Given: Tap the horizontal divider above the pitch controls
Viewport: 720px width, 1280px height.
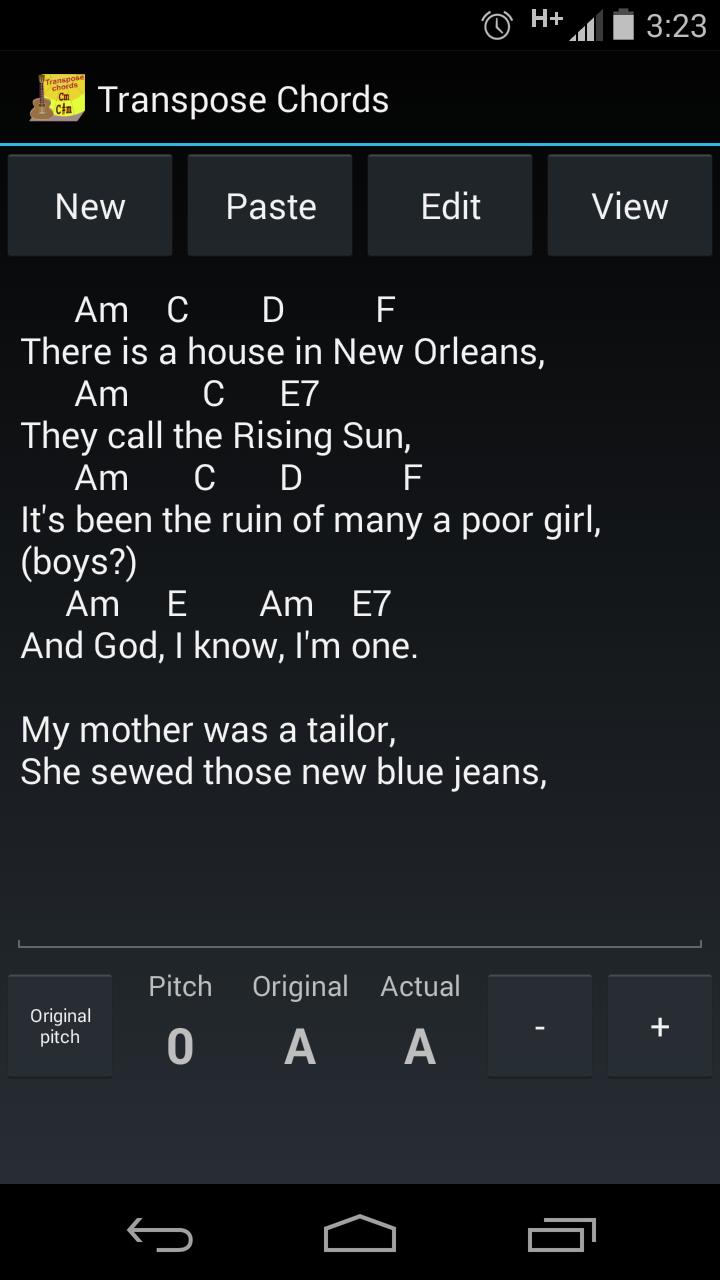Looking at the screenshot, I should tap(360, 943).
